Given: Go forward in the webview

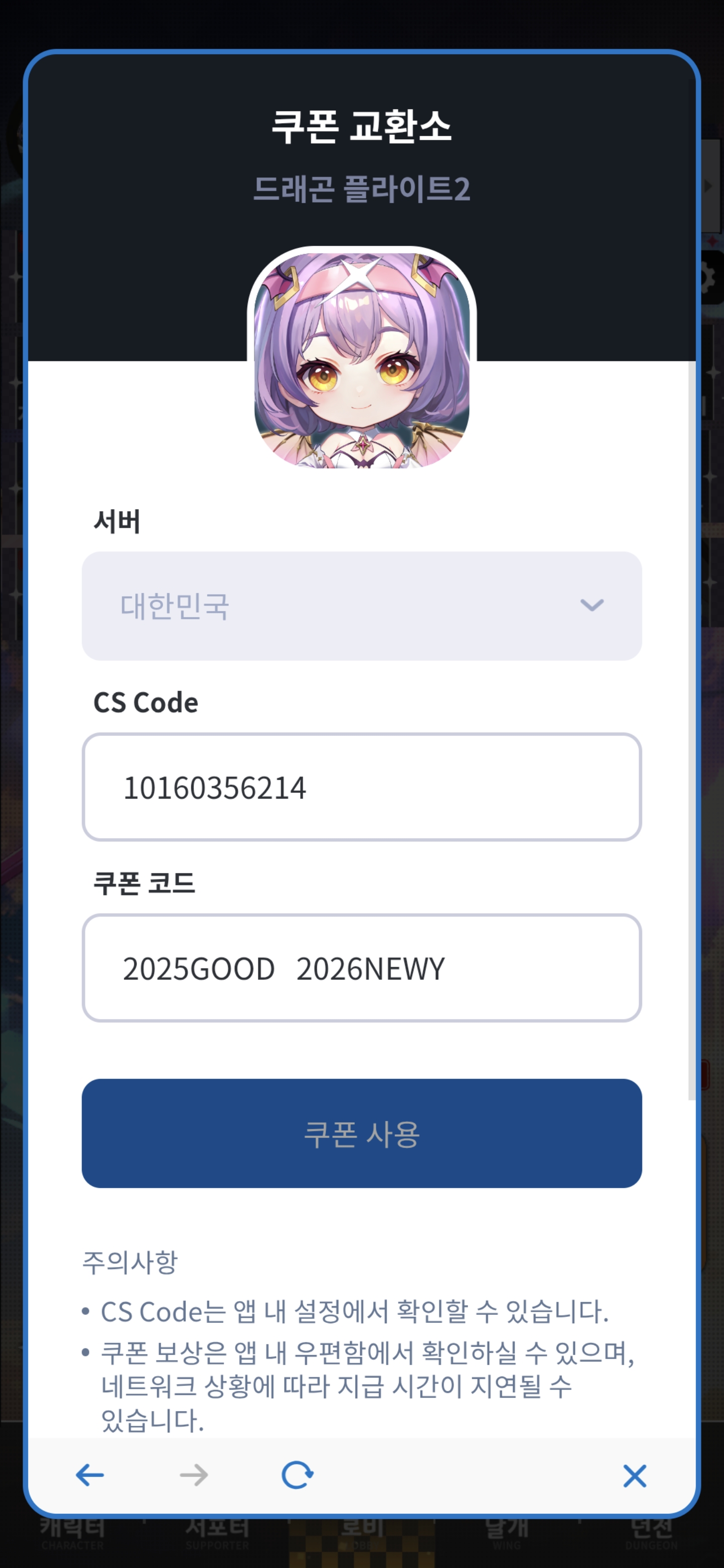Looking at the screenshot, I should pyautogui.click(x=194, y=1475).
